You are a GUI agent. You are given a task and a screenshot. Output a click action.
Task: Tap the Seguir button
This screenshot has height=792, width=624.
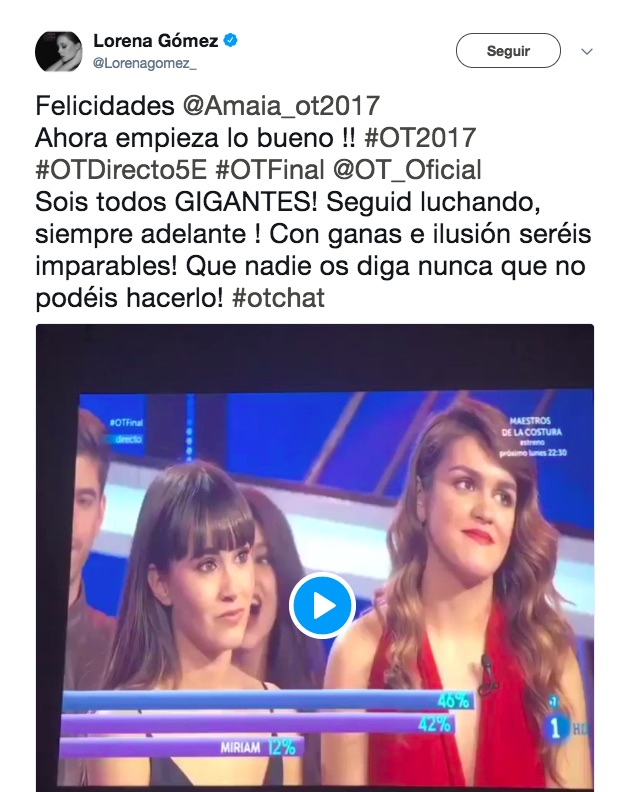coord(508,51)
